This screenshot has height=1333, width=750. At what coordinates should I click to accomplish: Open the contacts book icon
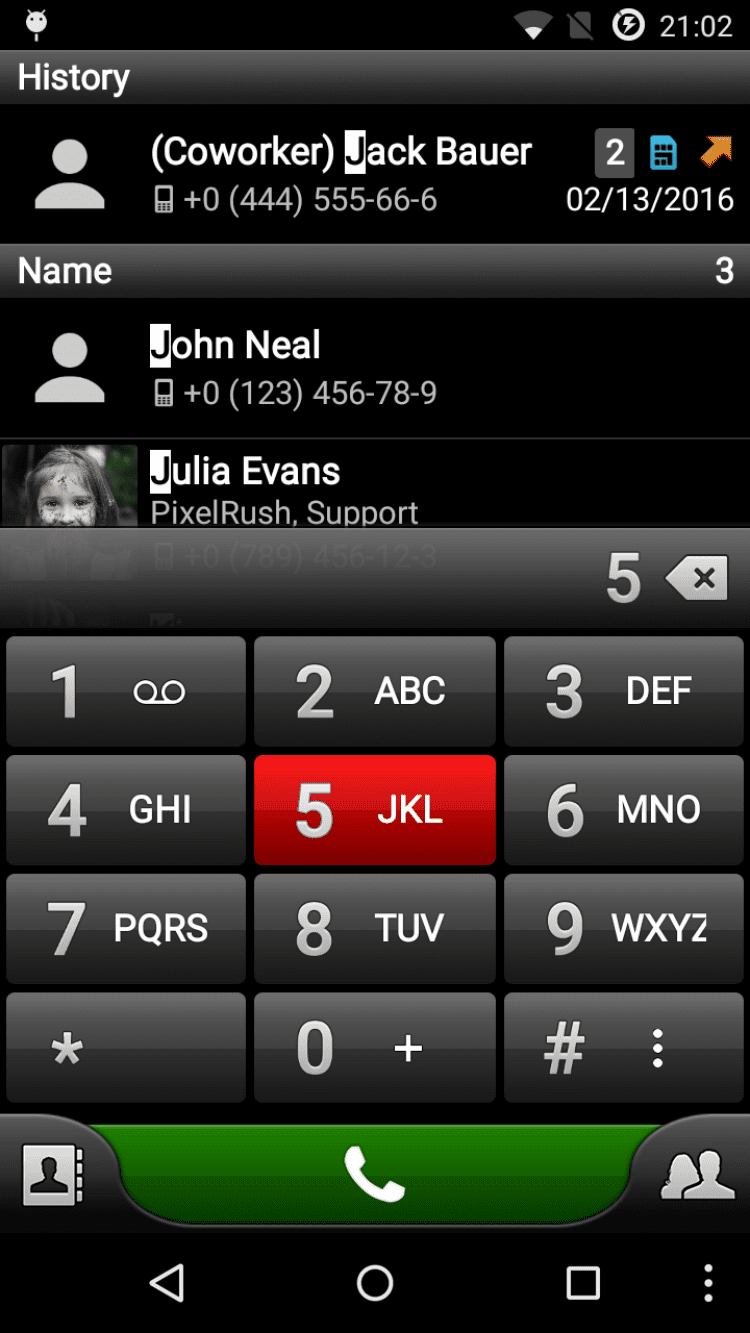click(x=53, y=1174)
